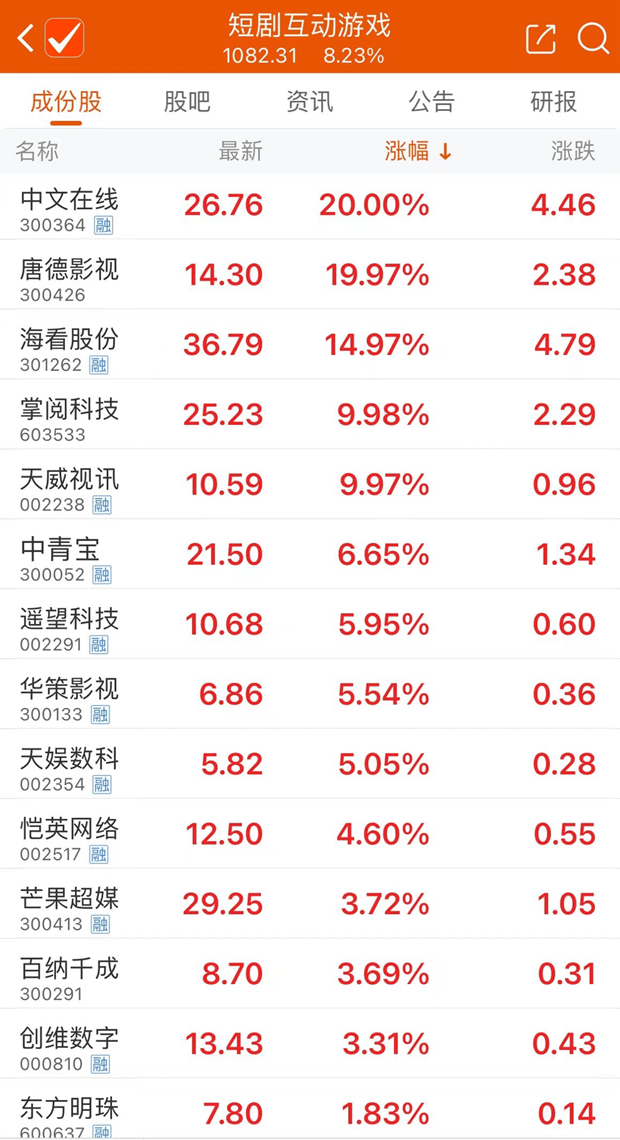Switch to the 股吧 tab
The width and height of the screenshot is (620, 1140).
(187, 101)
